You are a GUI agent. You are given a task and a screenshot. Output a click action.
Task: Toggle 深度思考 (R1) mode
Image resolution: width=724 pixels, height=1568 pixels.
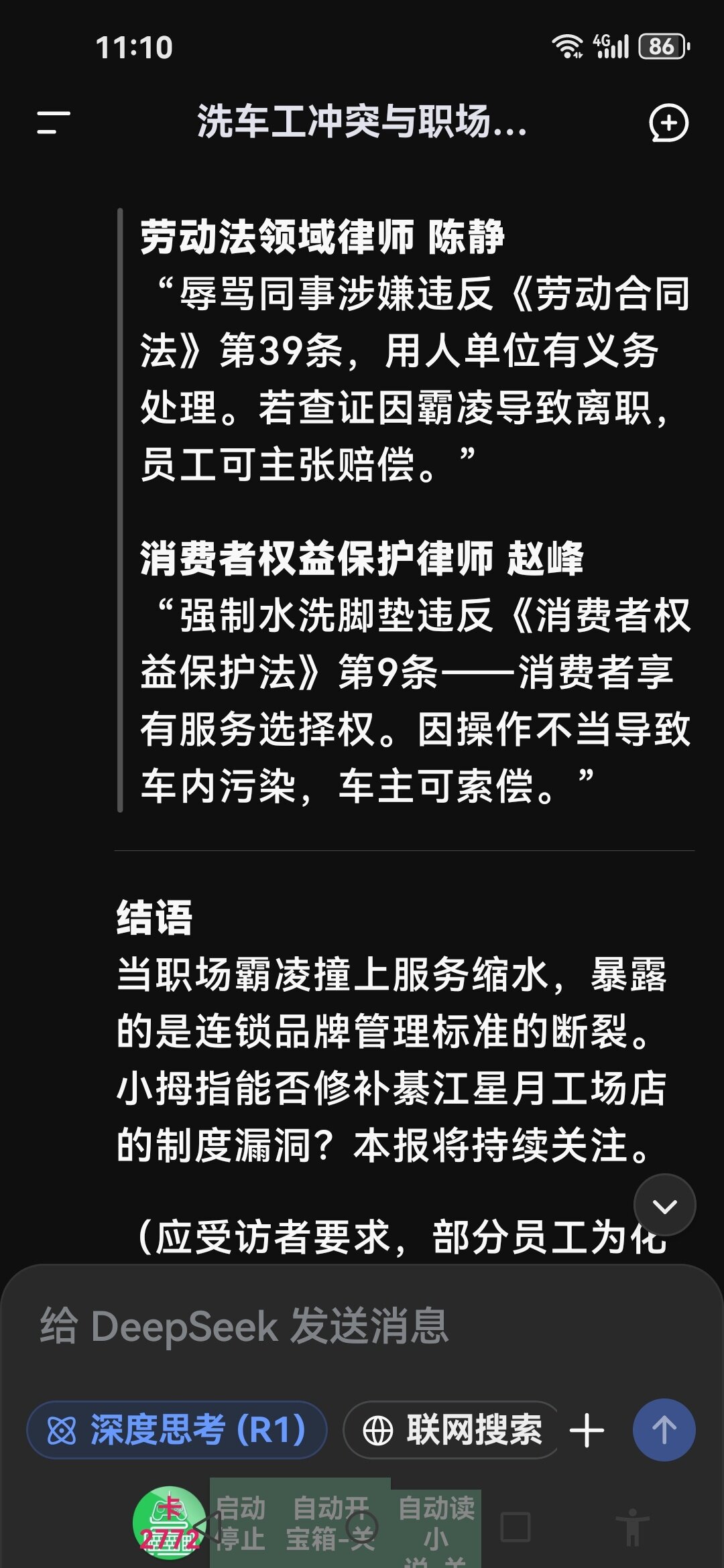point(177,1431)
